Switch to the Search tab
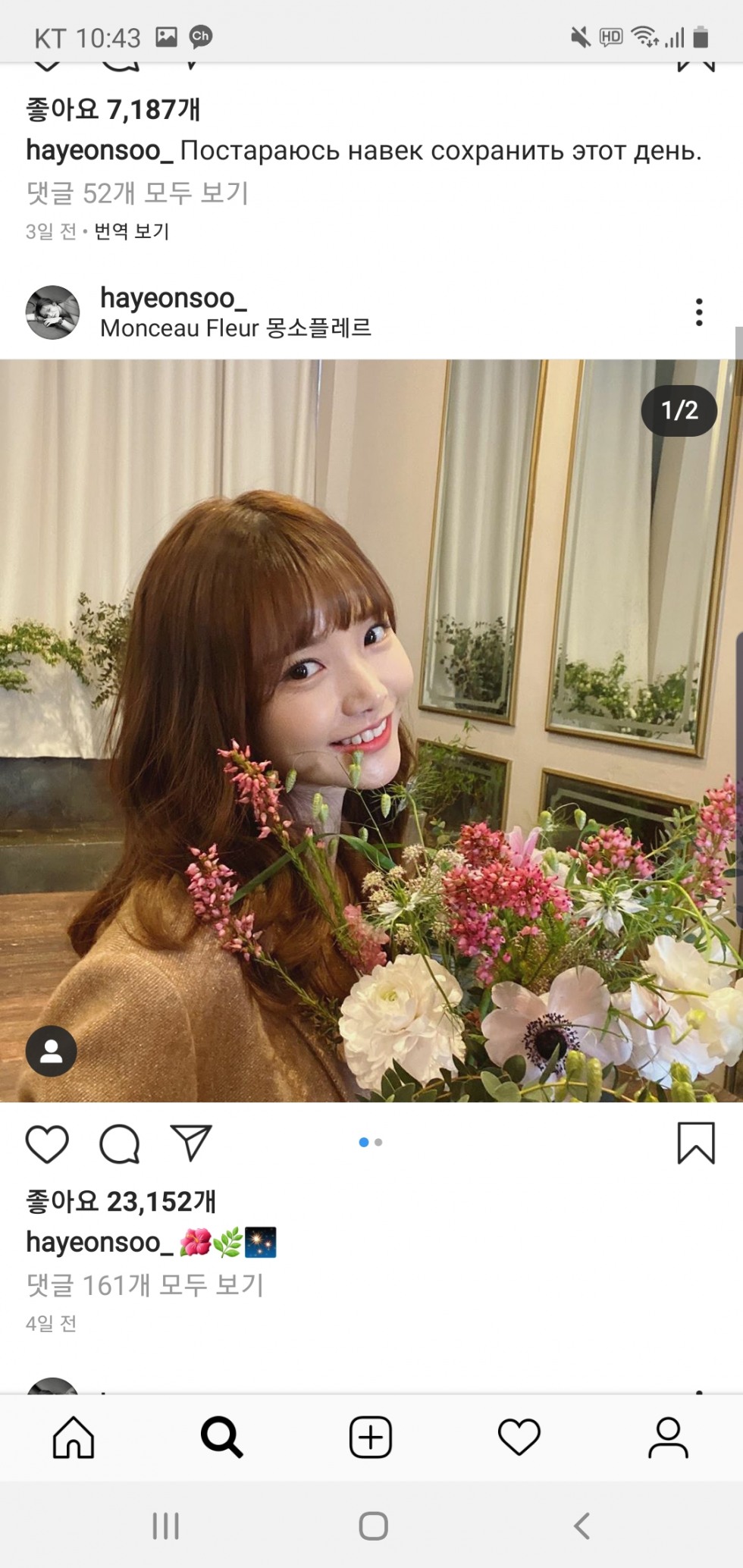 click(221, 1437)
